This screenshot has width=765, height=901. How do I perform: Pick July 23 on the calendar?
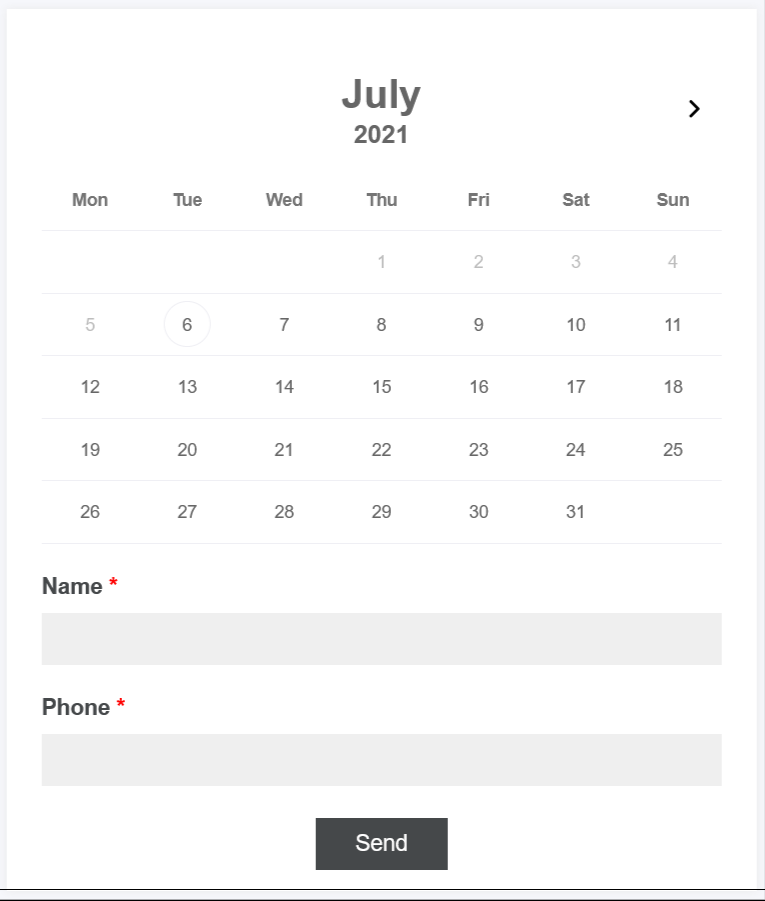click(x=478, y=449)
